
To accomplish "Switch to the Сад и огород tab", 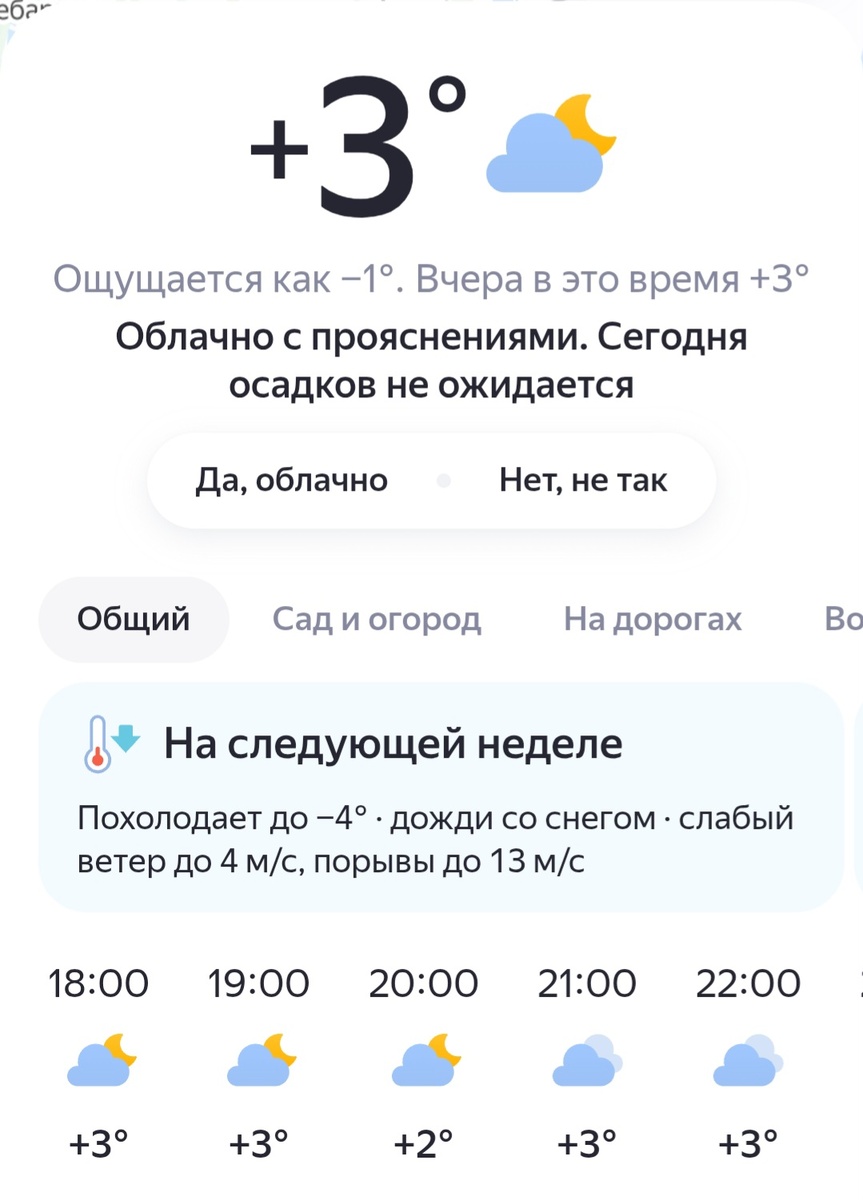I will (377, 619).
